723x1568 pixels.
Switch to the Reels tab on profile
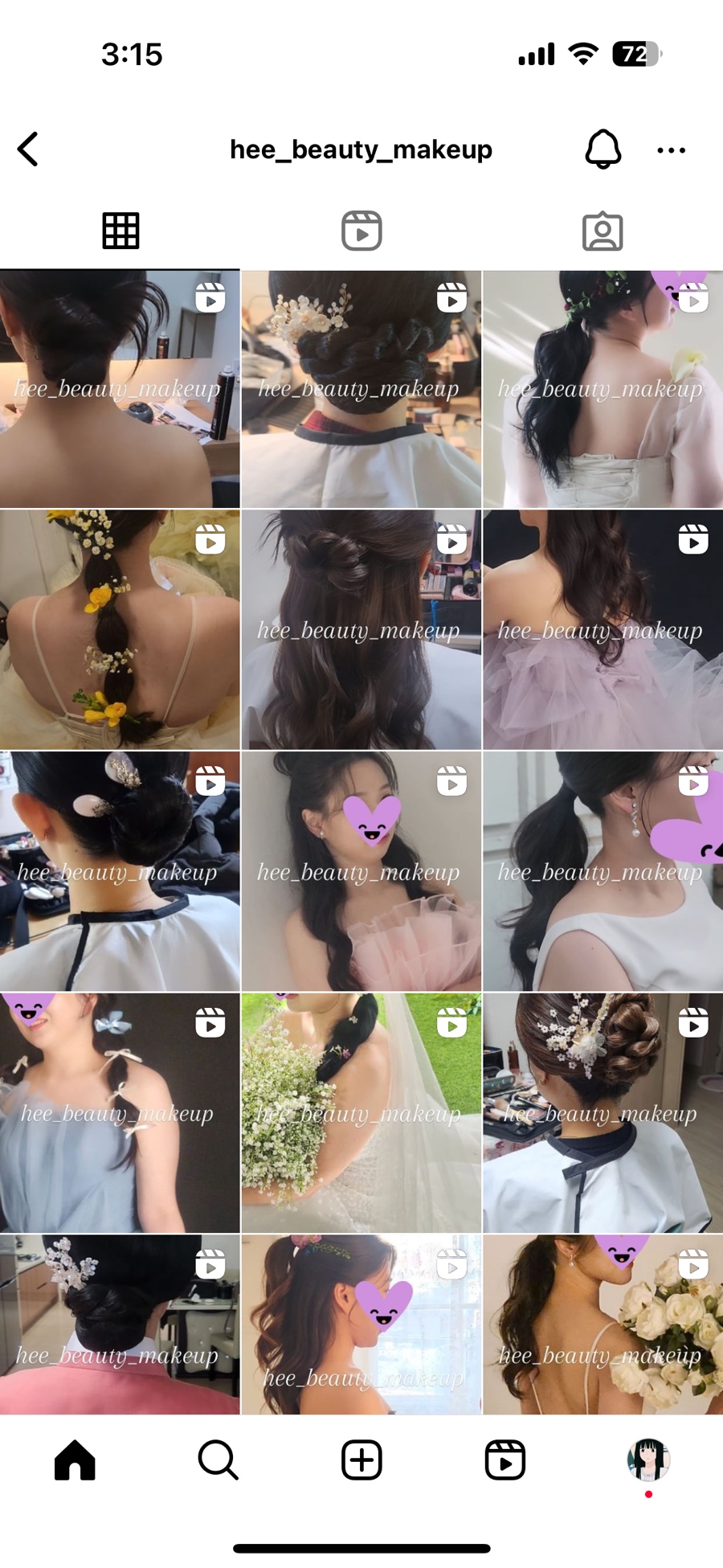tap(361, 231)
